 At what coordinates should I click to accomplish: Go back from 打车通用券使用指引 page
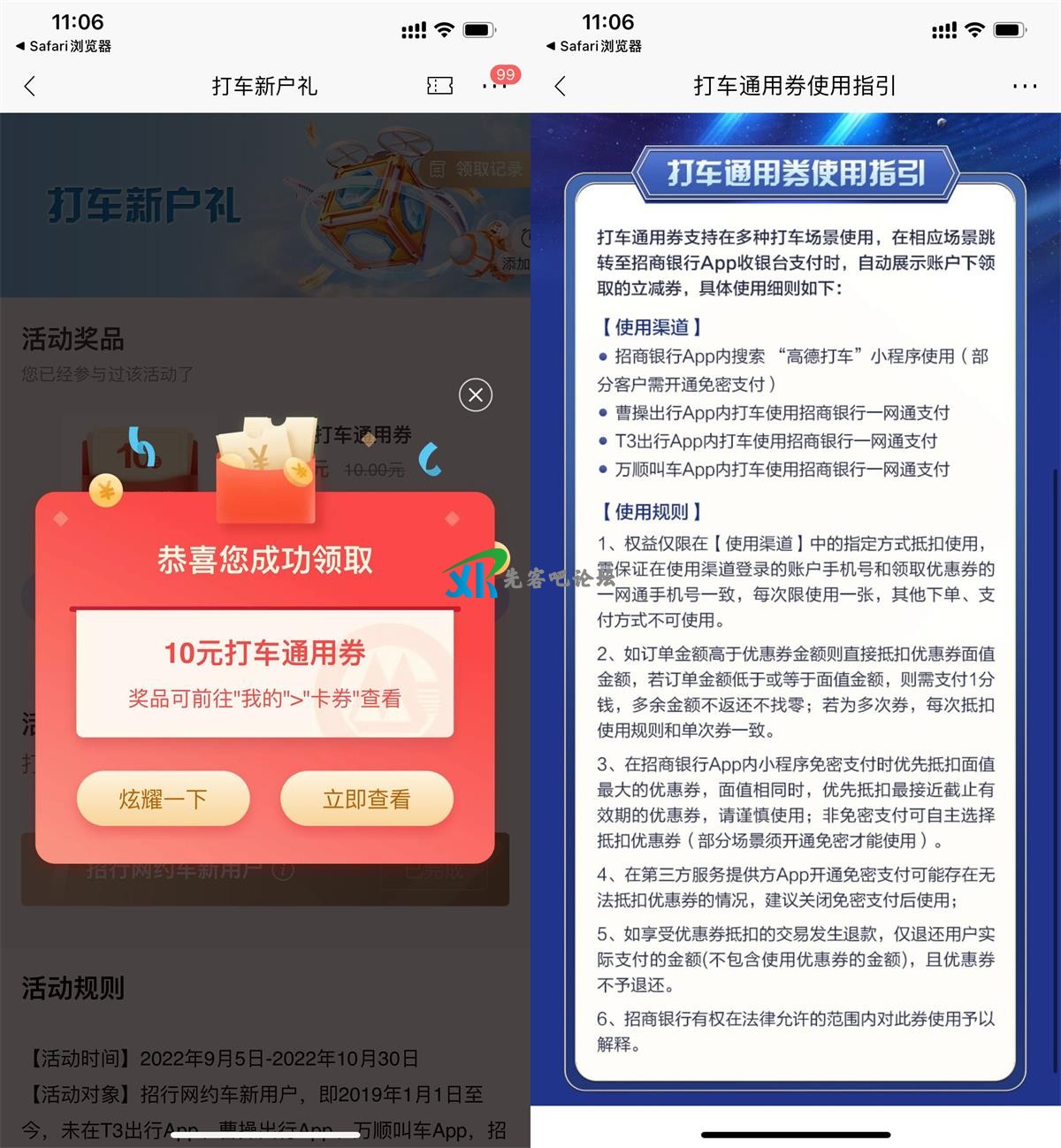click(560, 86)
